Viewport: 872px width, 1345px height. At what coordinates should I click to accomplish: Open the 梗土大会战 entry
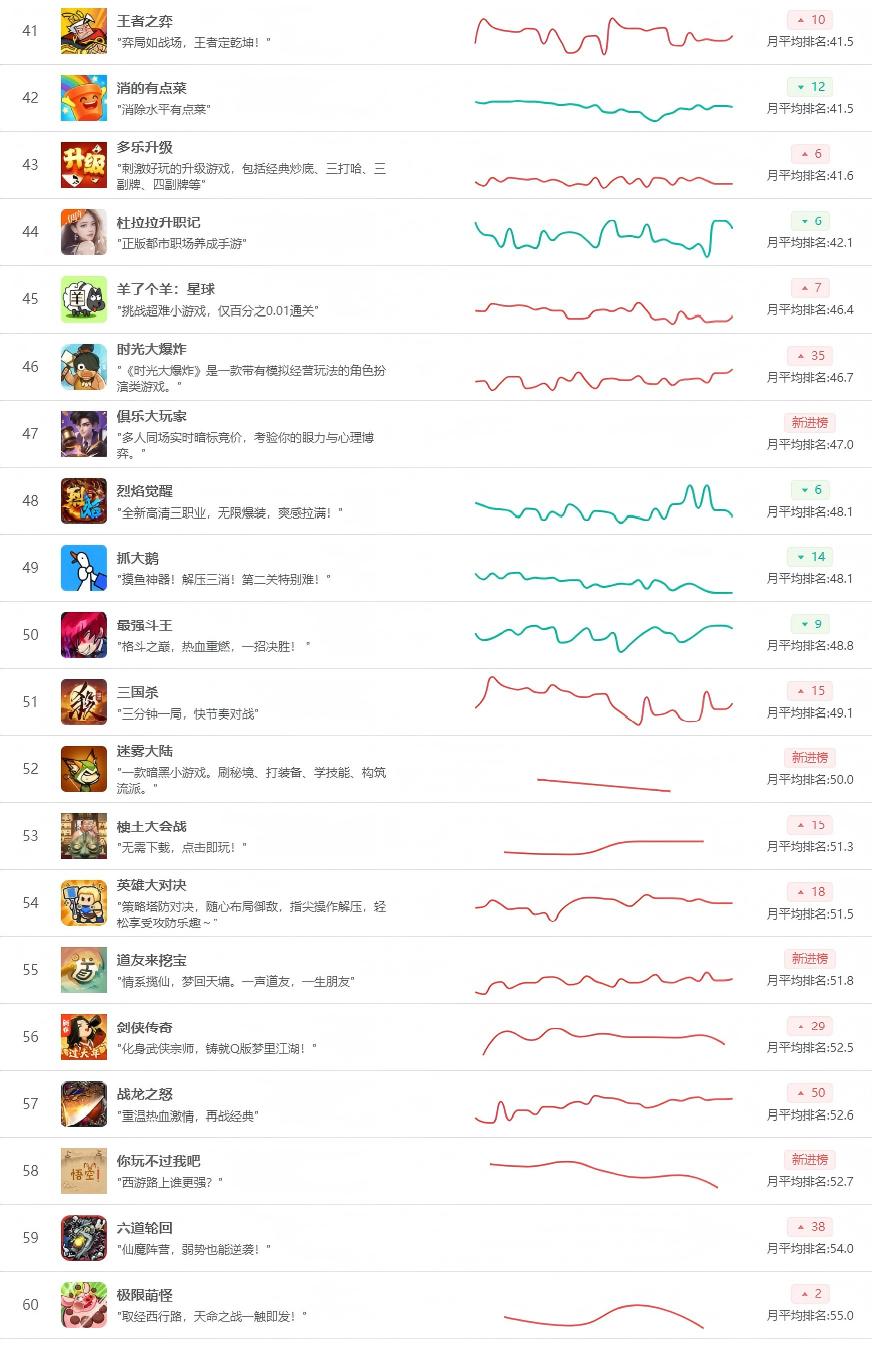click(436, 835)
